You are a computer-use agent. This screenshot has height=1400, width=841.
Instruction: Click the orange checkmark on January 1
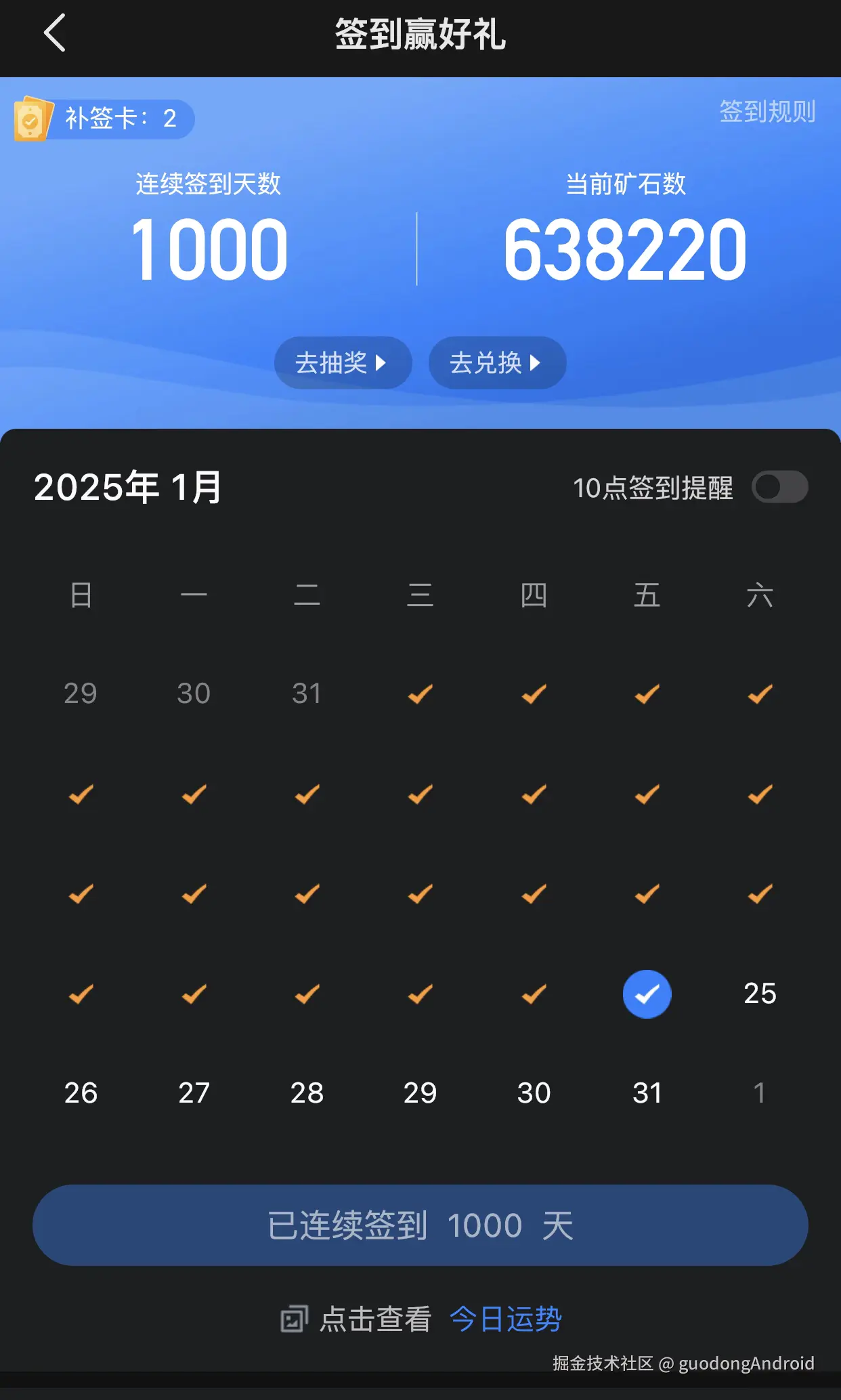(x=421, y=692)
